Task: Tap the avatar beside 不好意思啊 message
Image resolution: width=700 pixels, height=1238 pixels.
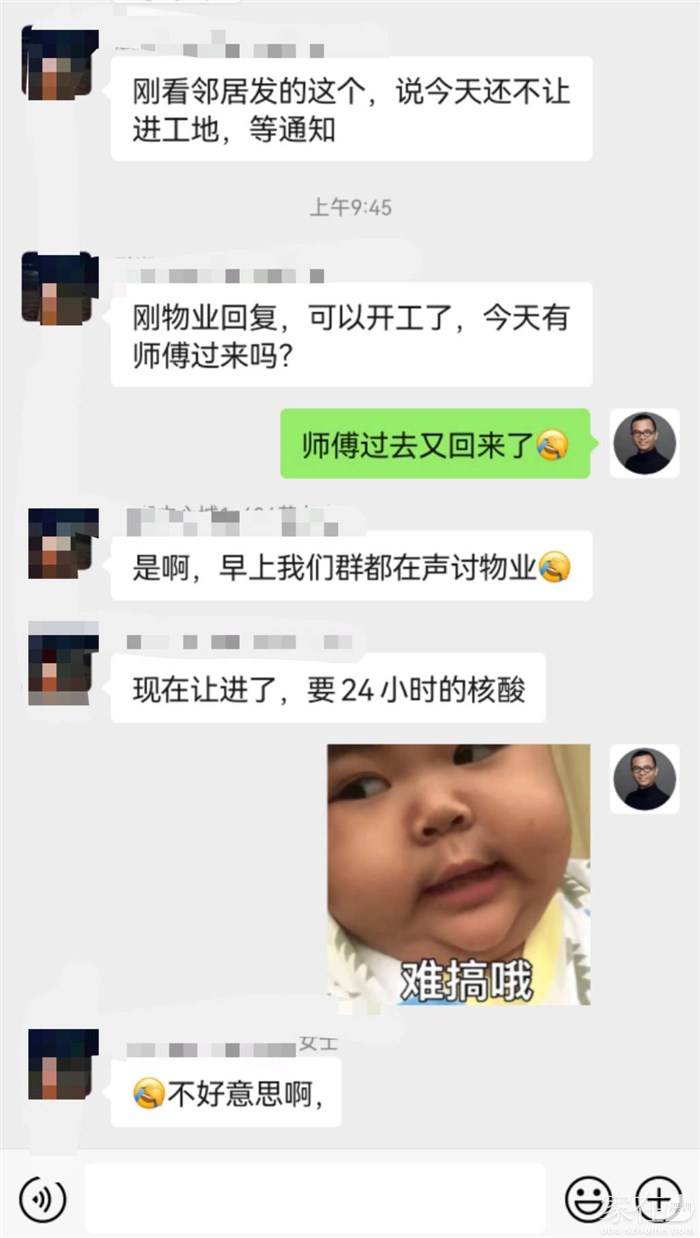Action: tap(63, 1064)
